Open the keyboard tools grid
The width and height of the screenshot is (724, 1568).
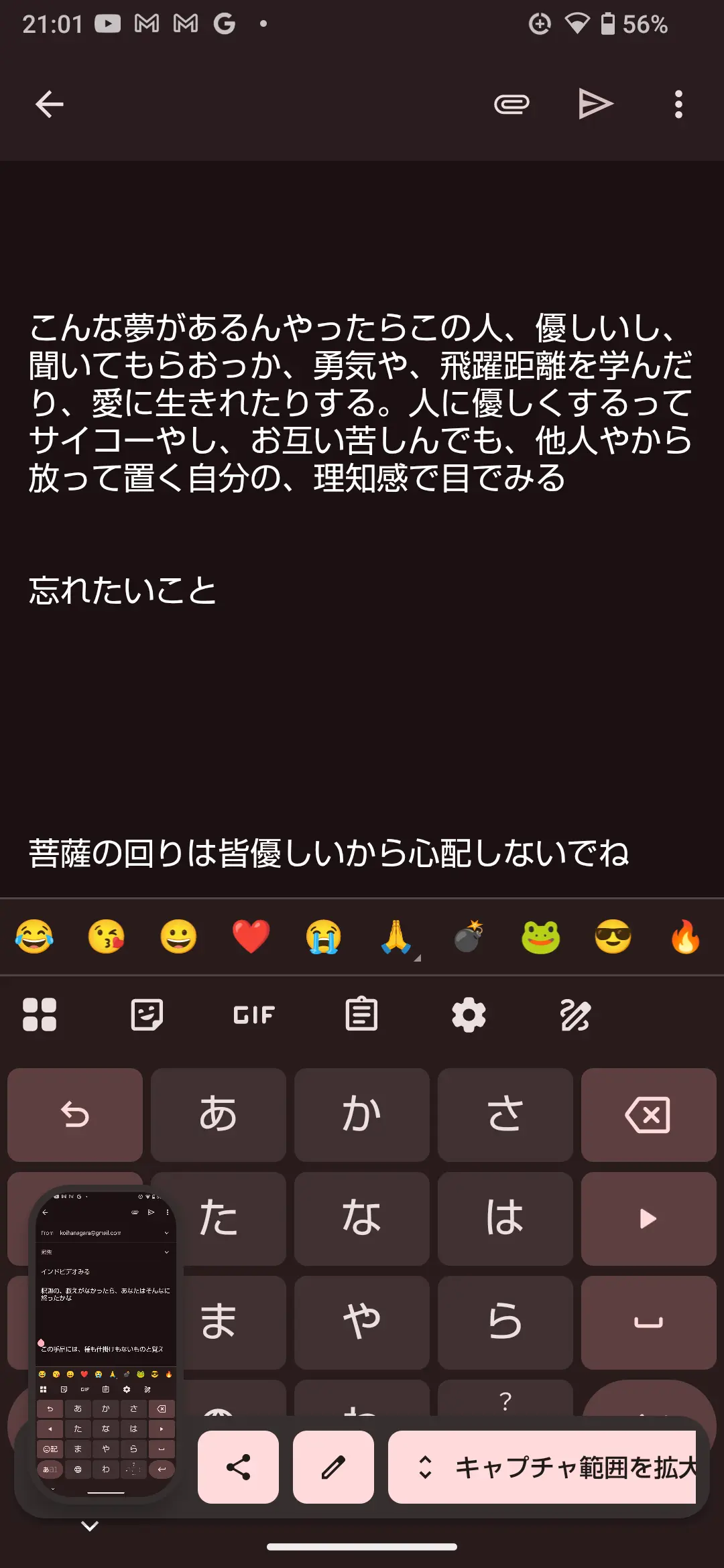(x=40, y=1015)
